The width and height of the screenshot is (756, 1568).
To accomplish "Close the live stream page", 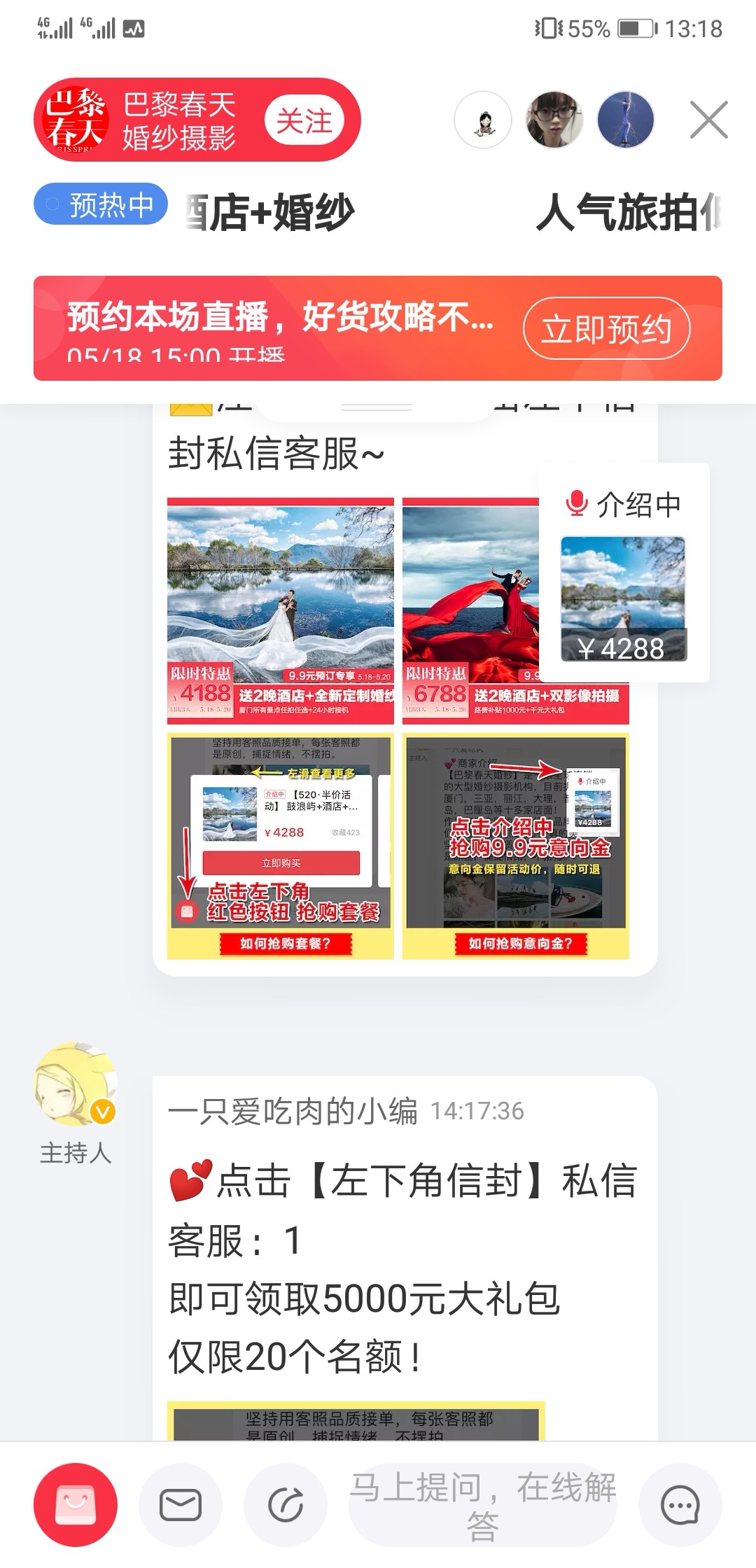I will (x=708, y=120).
